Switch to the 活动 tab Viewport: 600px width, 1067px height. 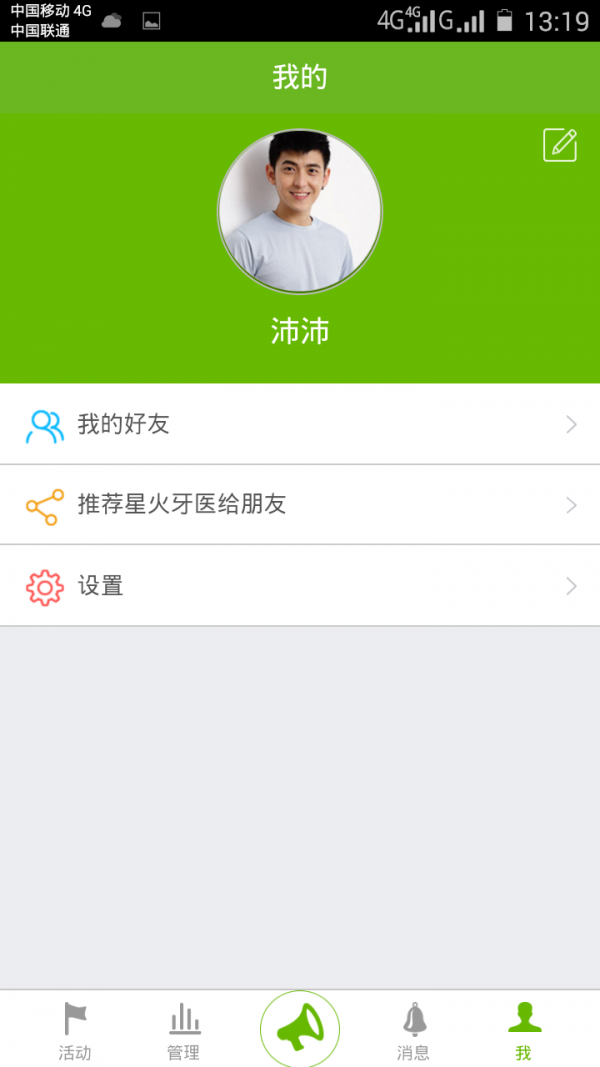pyautogui.click(x=75, y=1031)
